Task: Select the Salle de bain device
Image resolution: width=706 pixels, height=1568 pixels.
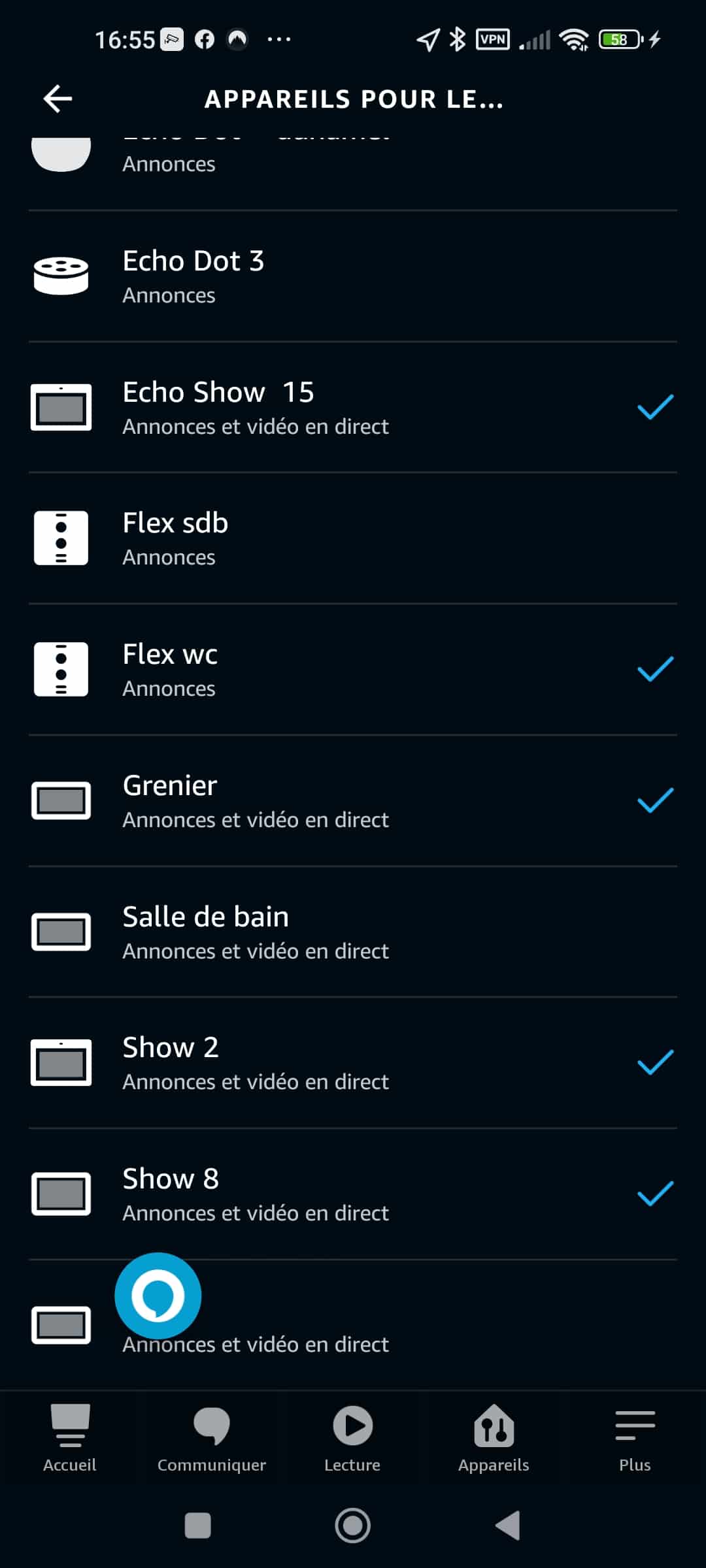Action: point(353,932)
